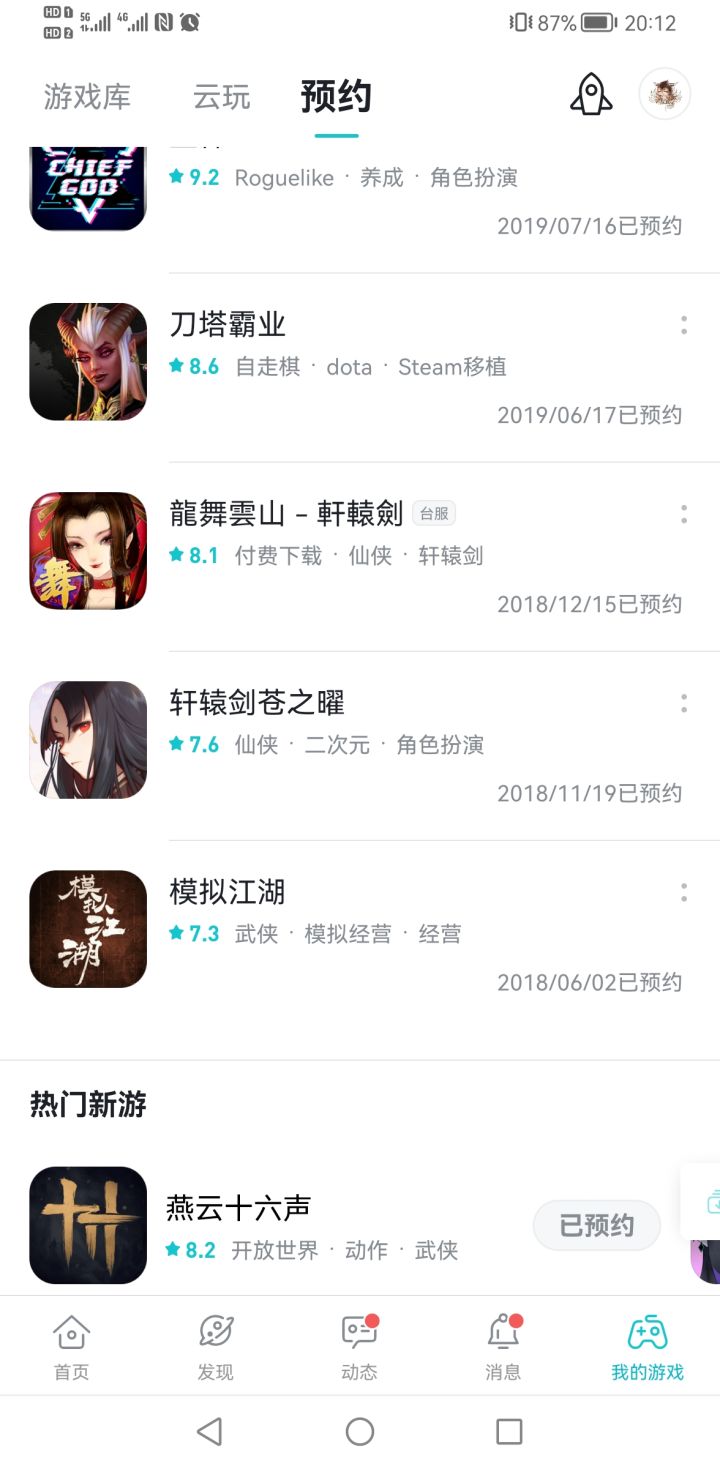Screen dimensions: 720x1469
Task: Go to the 首页 tab
Action: (71, 1346)
